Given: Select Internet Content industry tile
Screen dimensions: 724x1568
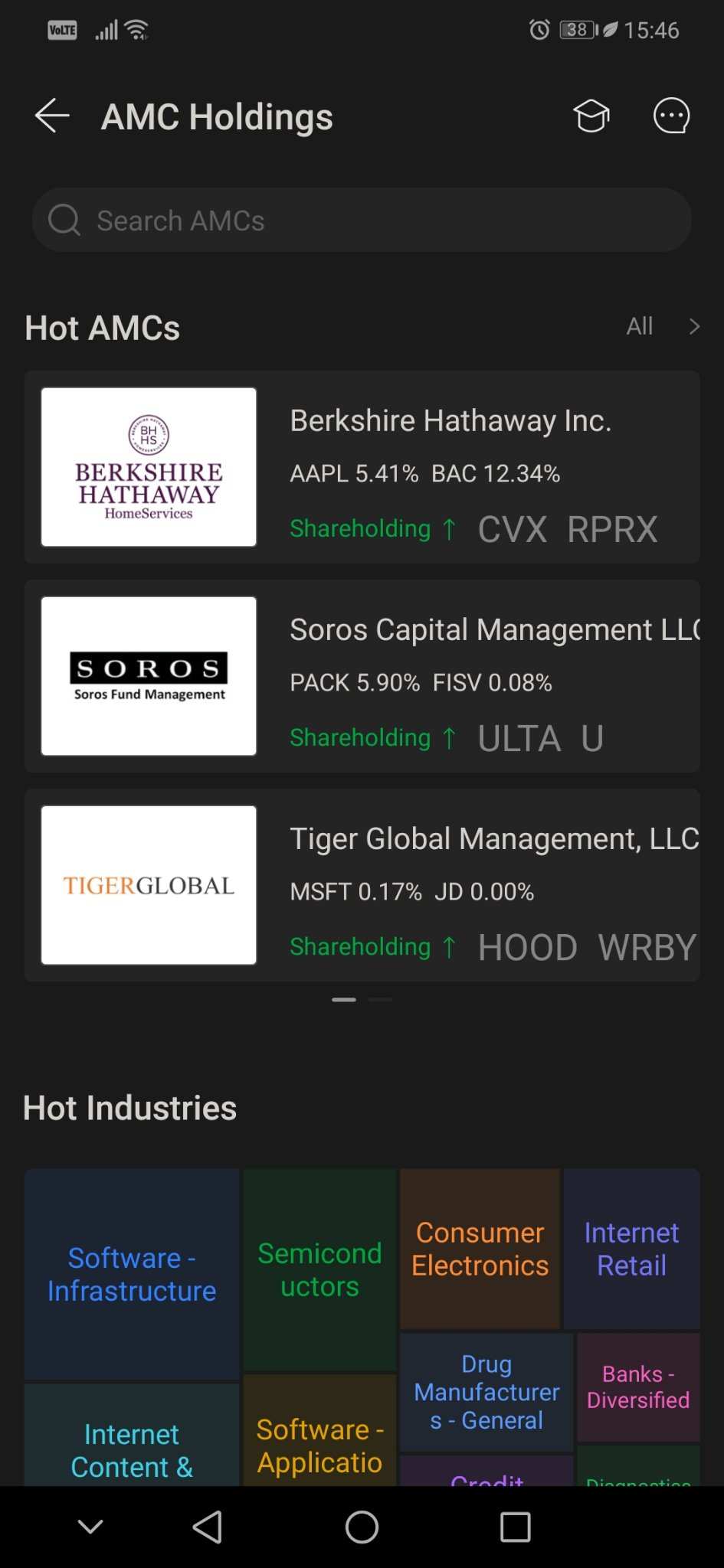Looking at the screenshot, I should [132, 1435].
